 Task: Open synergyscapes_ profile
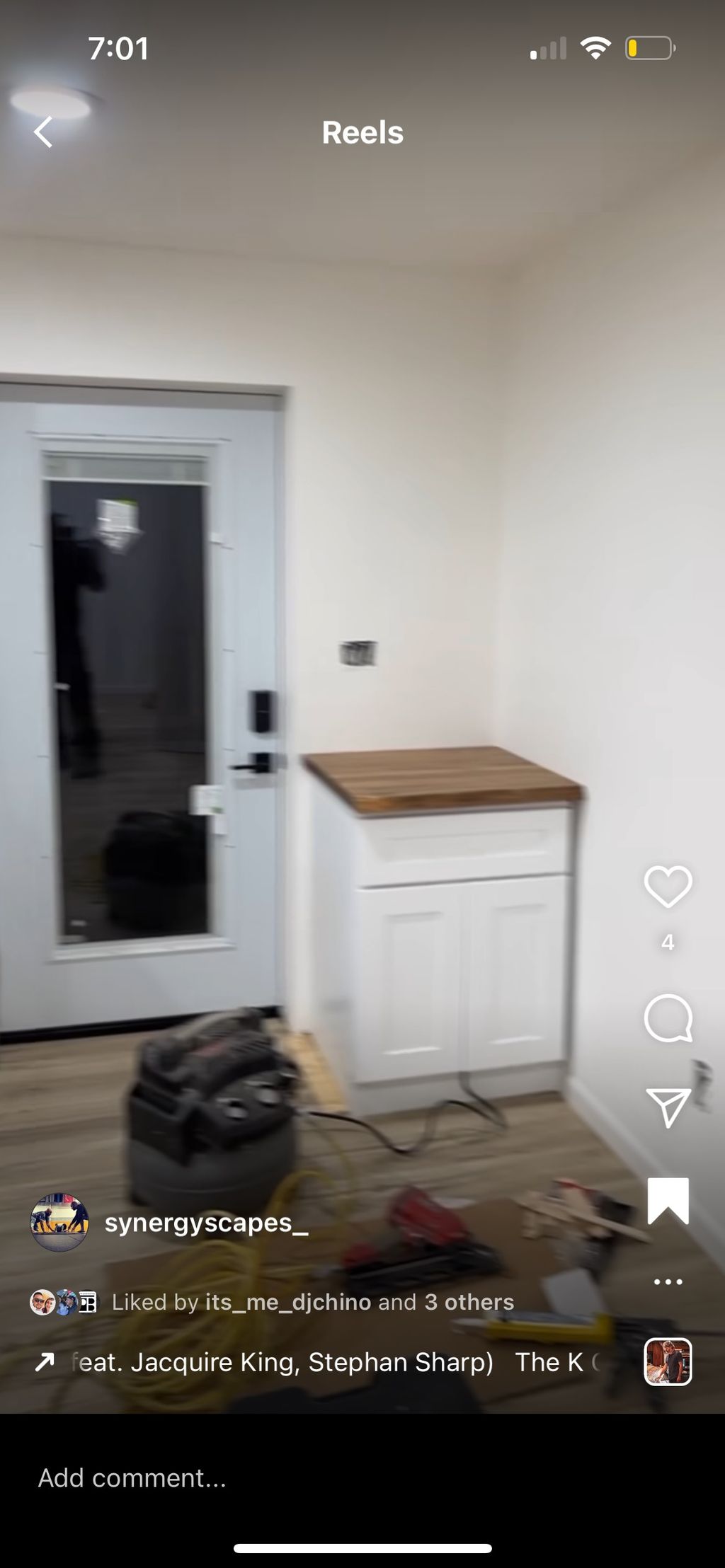point(206,1223)
